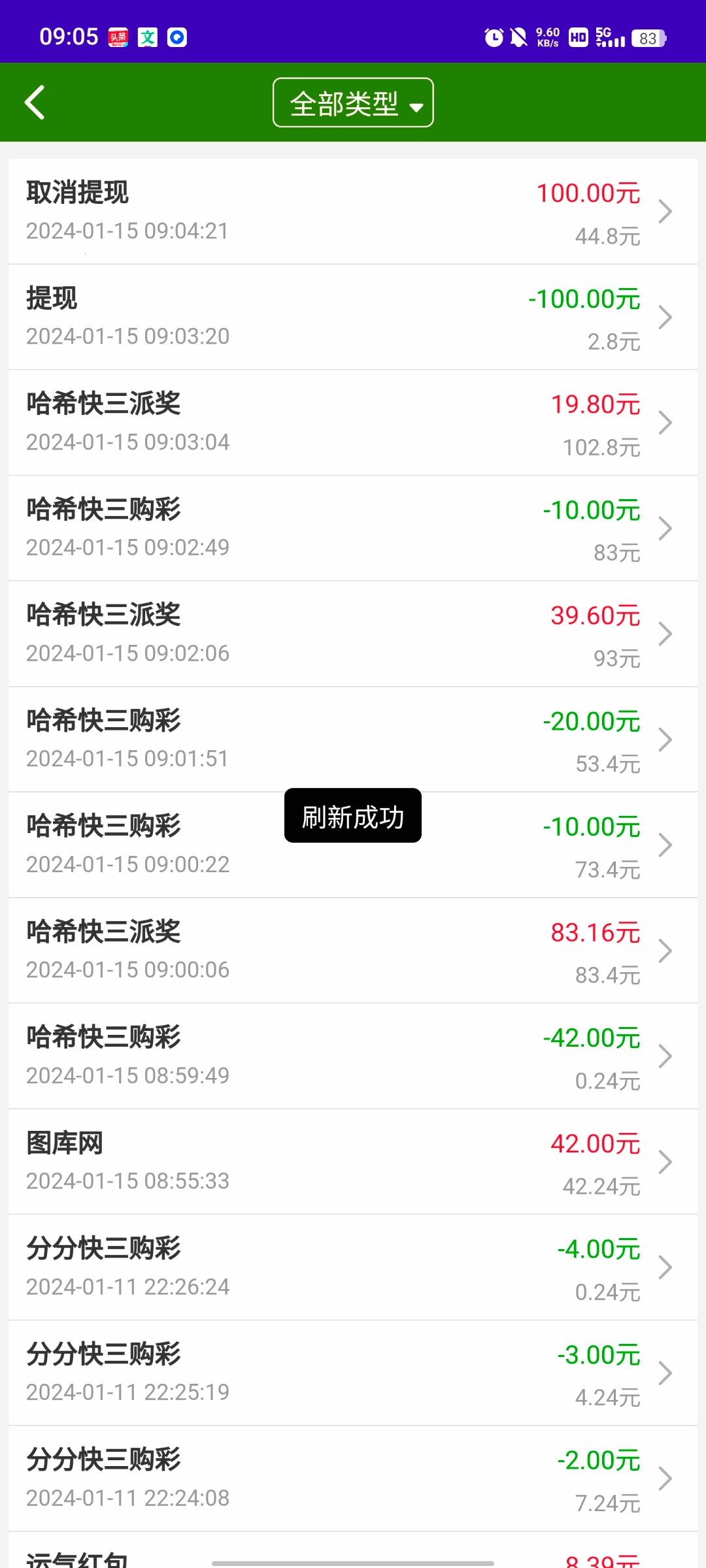Open 分分快三购彩 -3.00元 record
Viewport: 706px width, 1568px height.
[x=353, y=1373]
